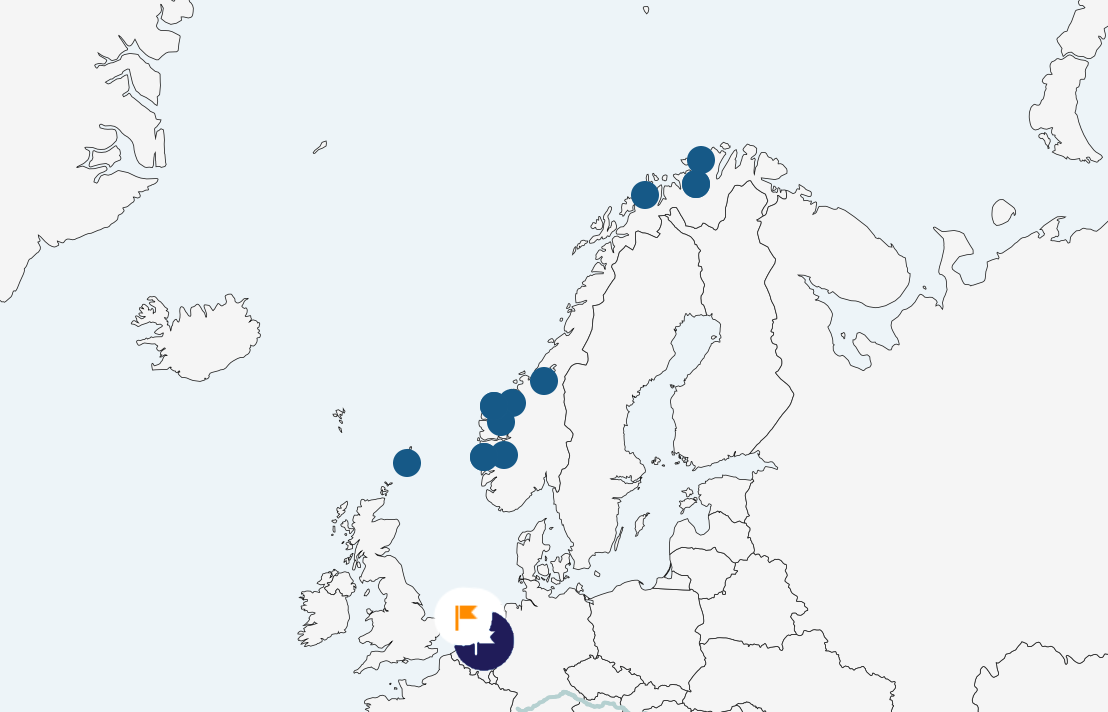Viewport: 1108px width, 712px height.
Task: Tap the orange flag marker near the Netherlands
Action: 466,616
